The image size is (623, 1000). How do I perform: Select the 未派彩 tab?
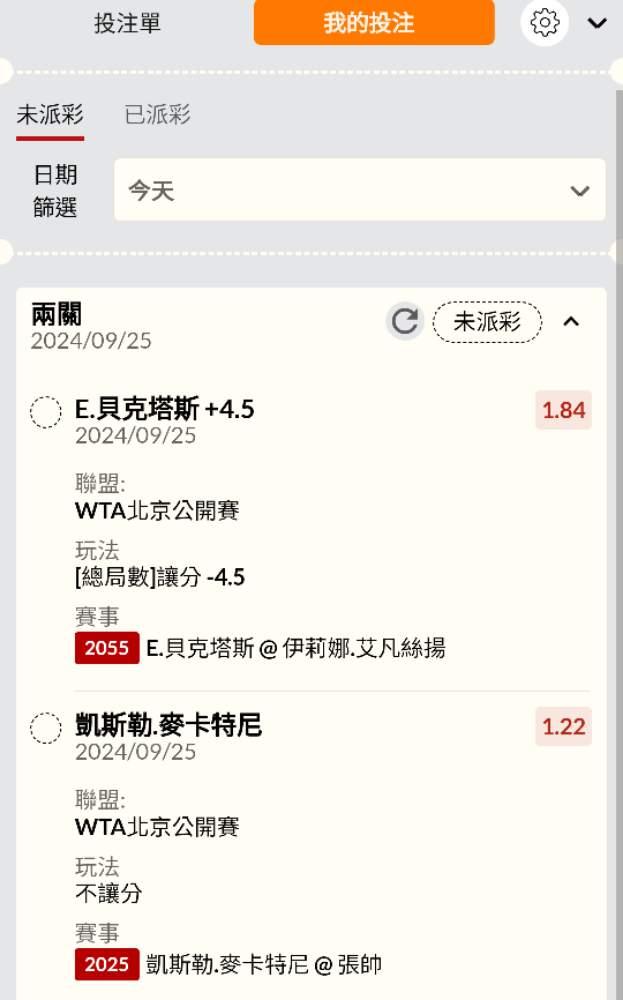click(50, 115)
